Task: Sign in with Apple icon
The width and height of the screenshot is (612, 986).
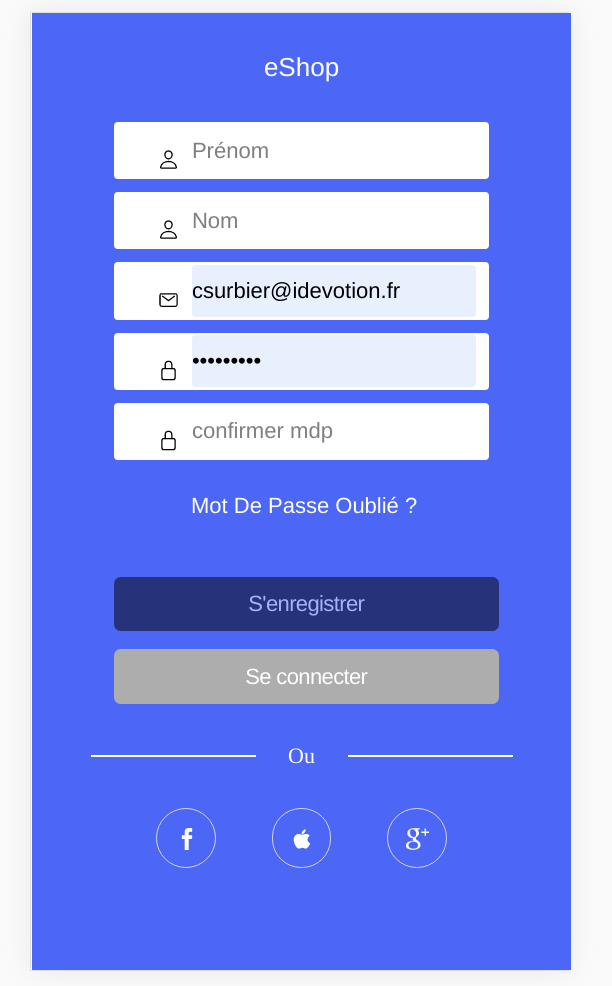Action: pos(301,838)
